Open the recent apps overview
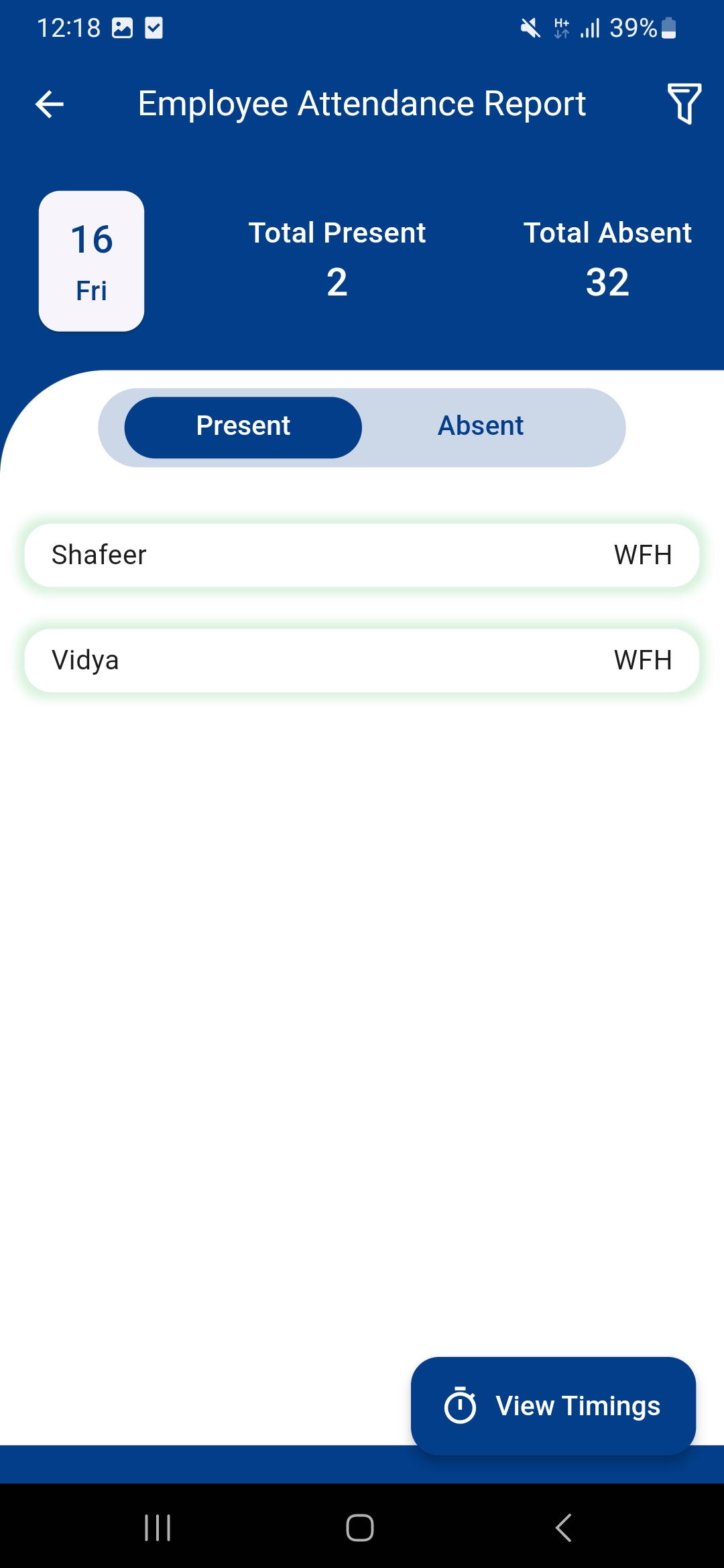The width and height of the screenshot is (724, 1568). [x=158, y=1528]
